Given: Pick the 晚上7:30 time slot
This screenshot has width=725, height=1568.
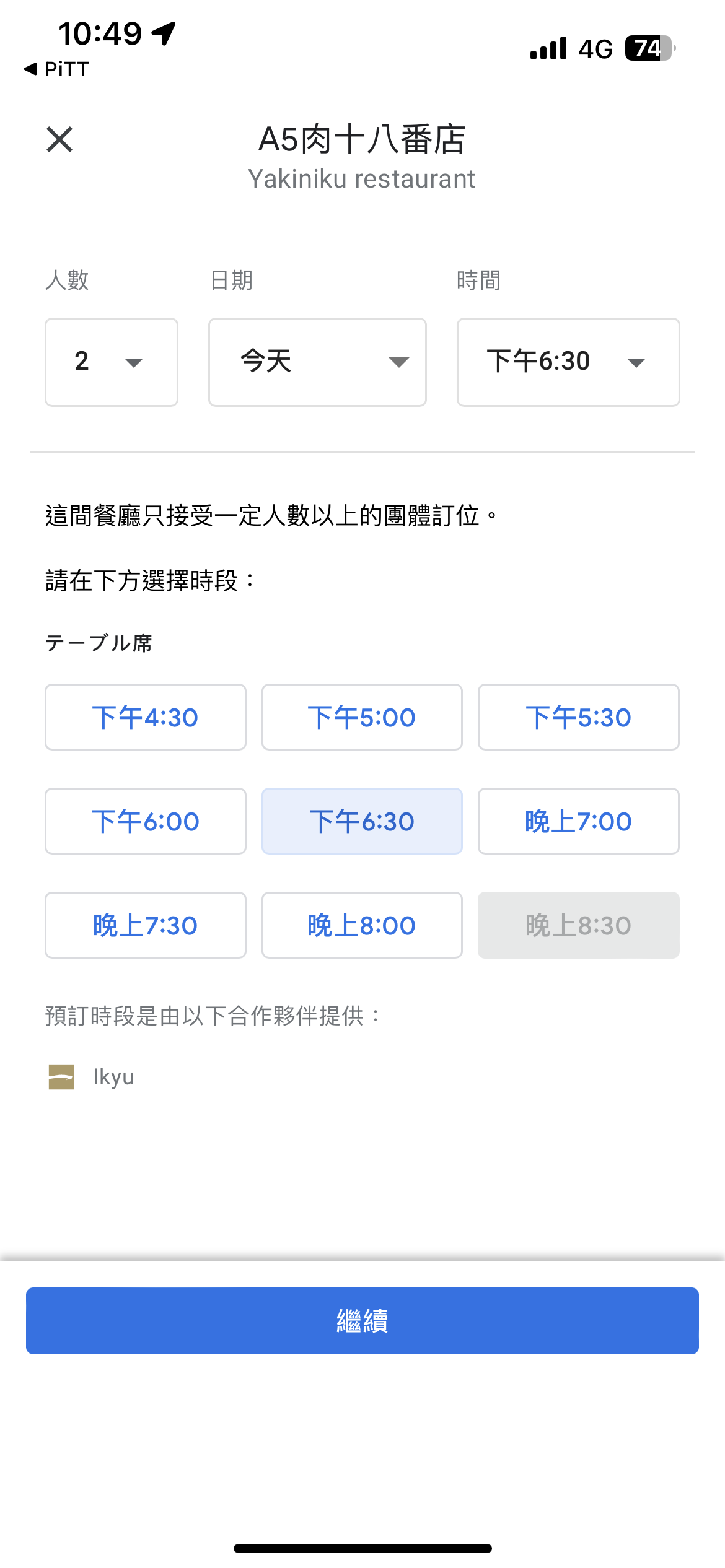Looking at the screenshot, I should point(146,925).
